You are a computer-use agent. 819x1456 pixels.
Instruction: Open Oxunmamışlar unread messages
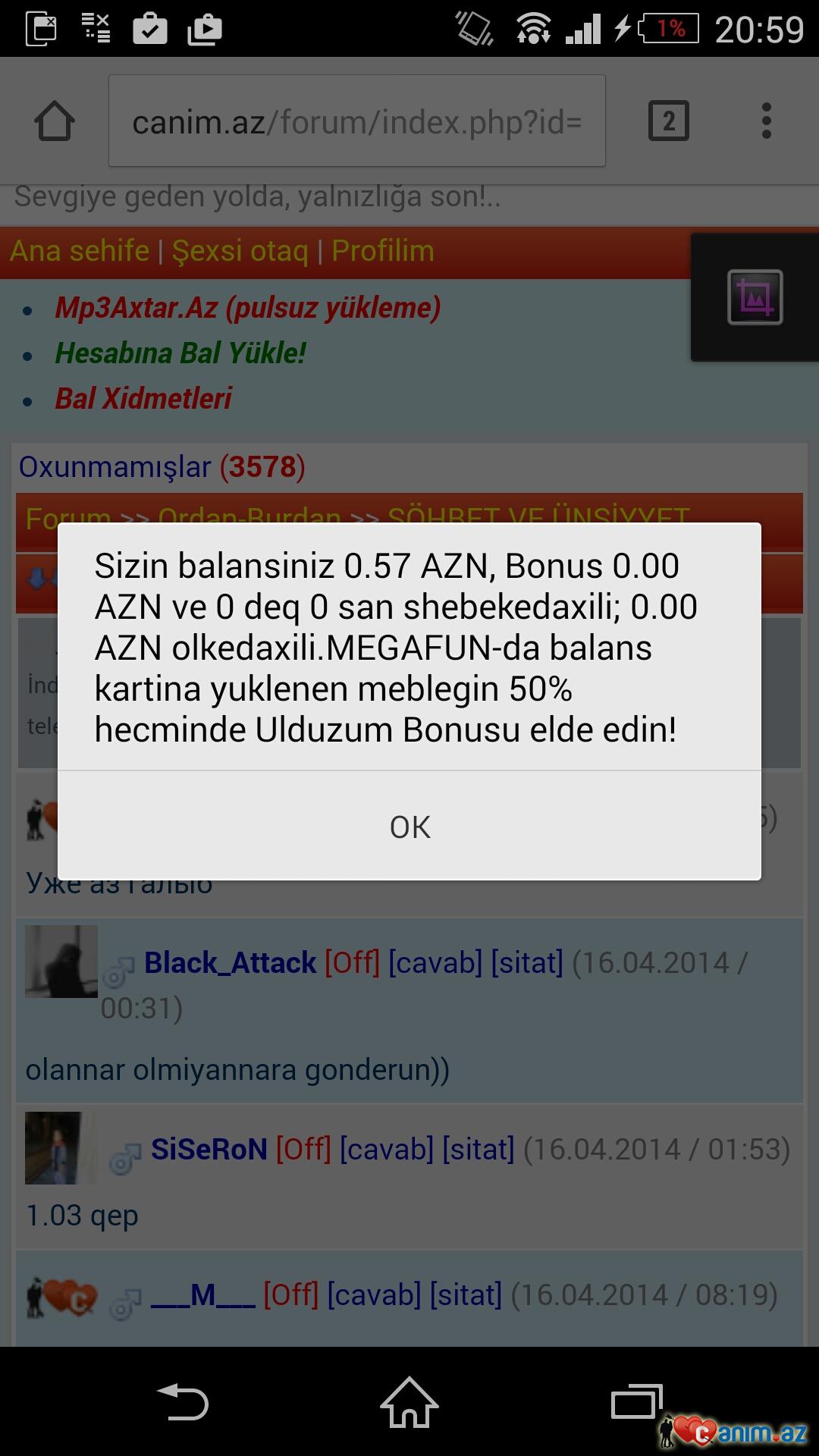162,467
